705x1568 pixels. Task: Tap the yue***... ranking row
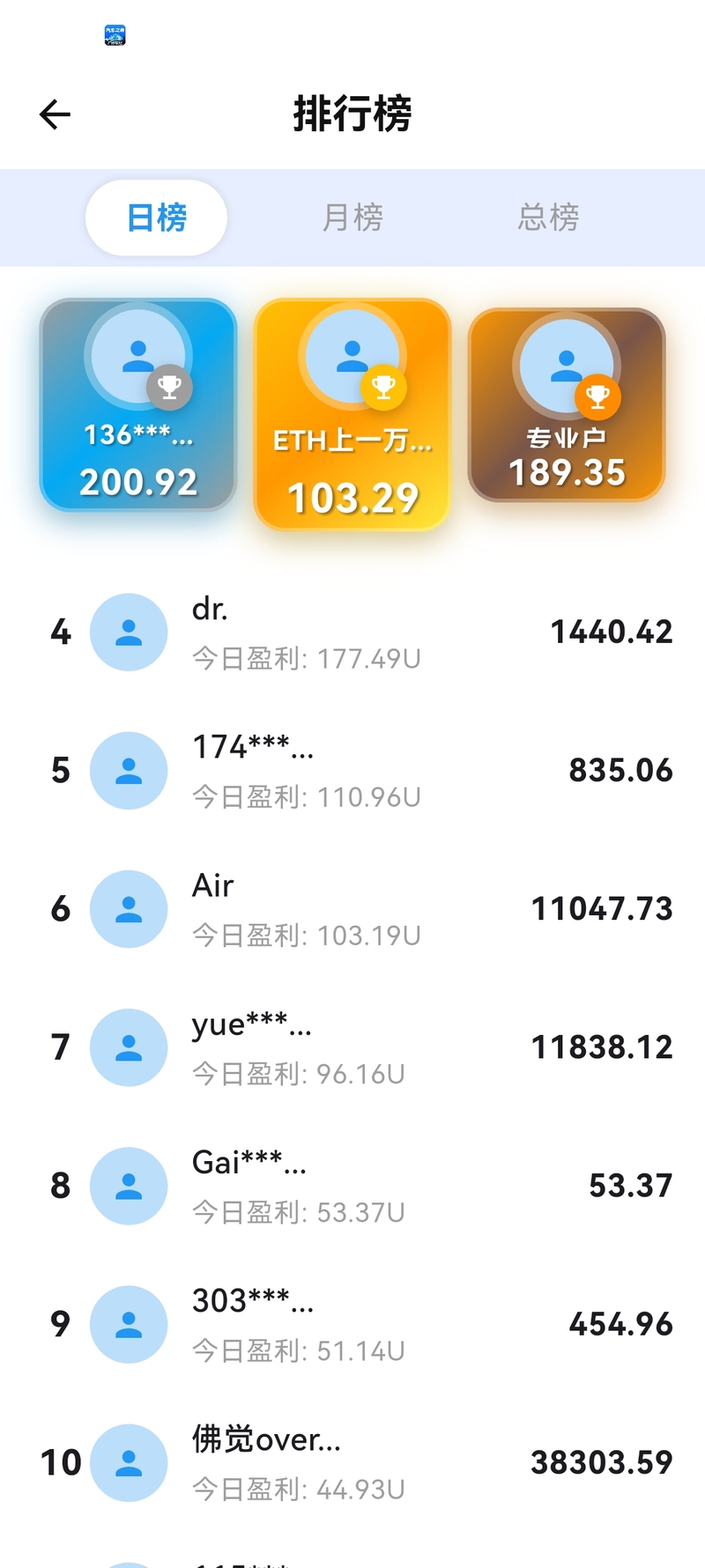[352, 1047]
